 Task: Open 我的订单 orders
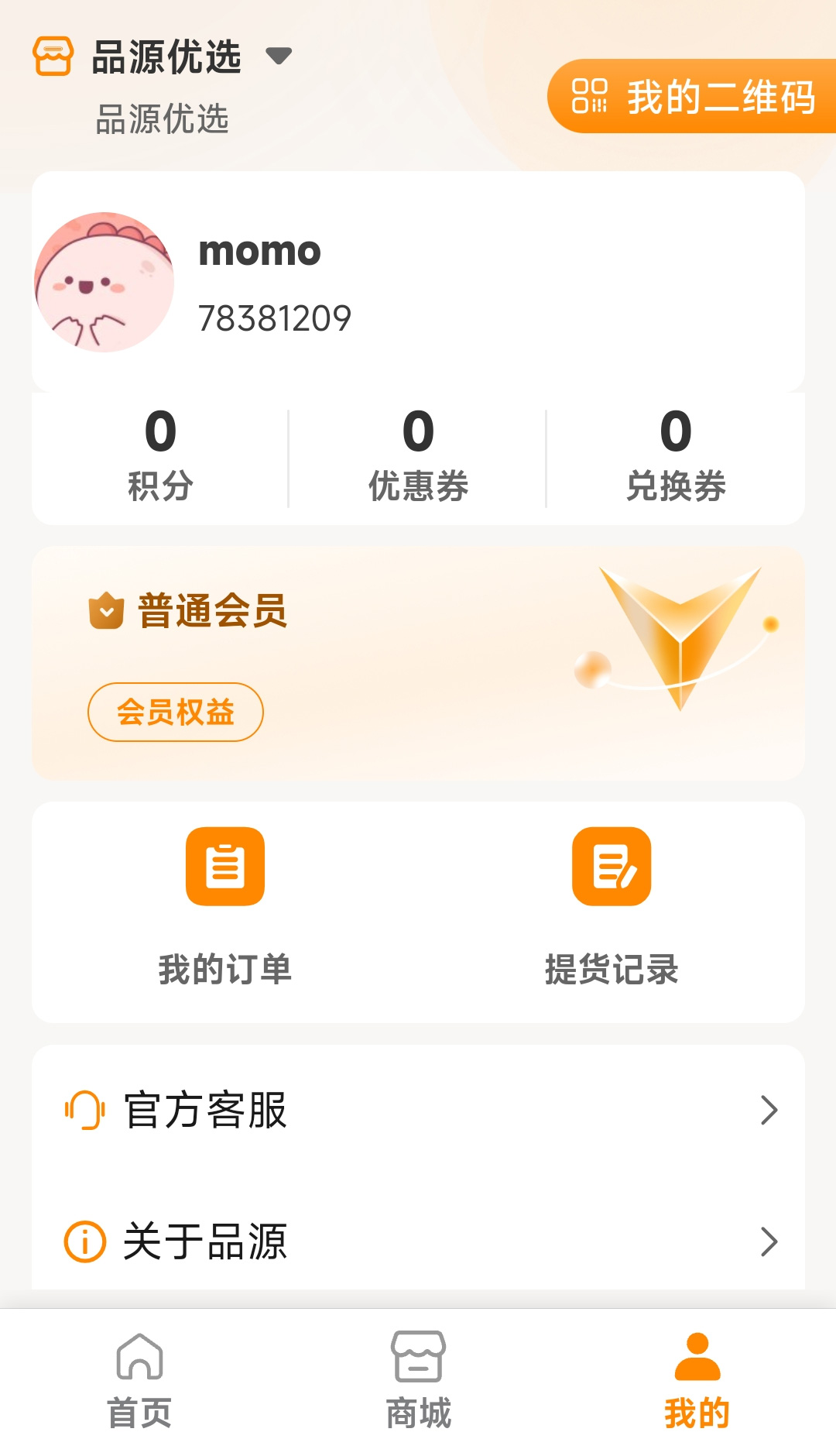pos(225,908)
